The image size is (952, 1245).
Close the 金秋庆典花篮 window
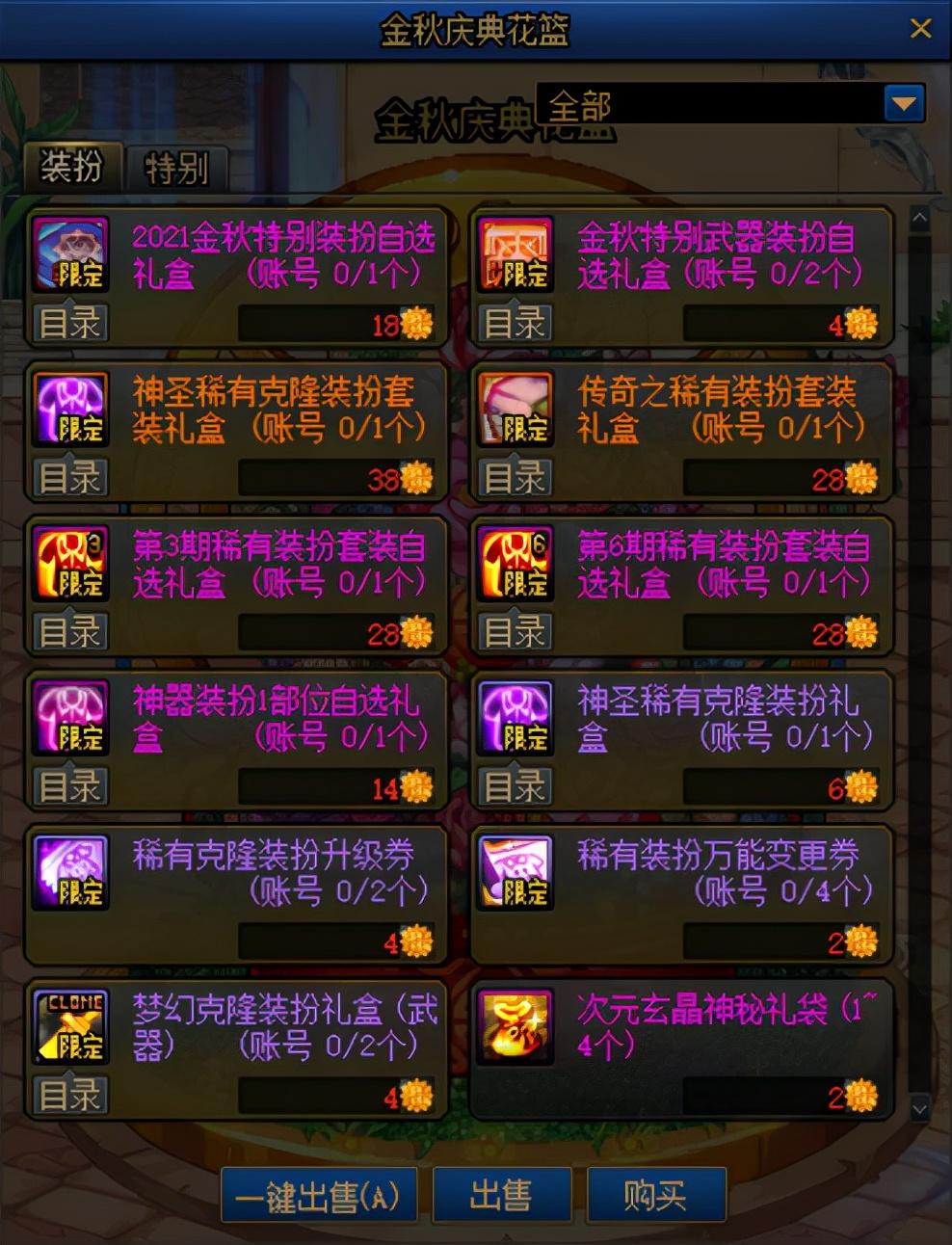click(x=920, y=29)
